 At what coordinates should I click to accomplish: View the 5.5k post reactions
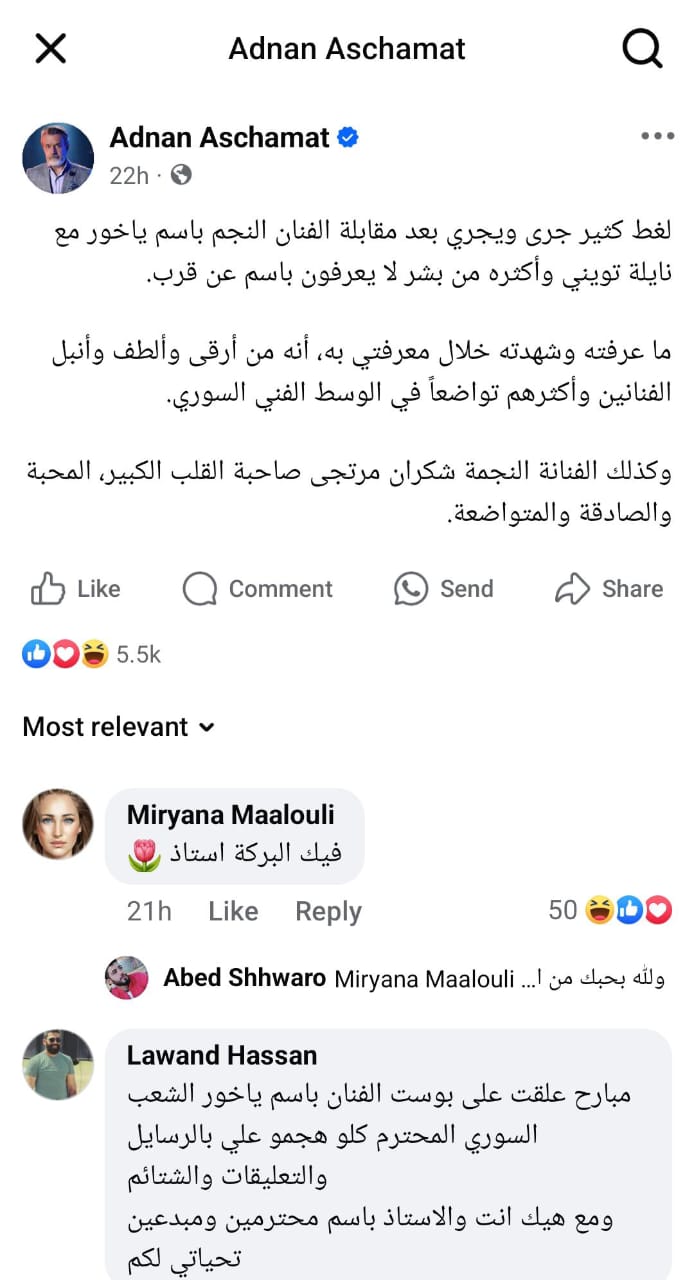tap(92, 655)
